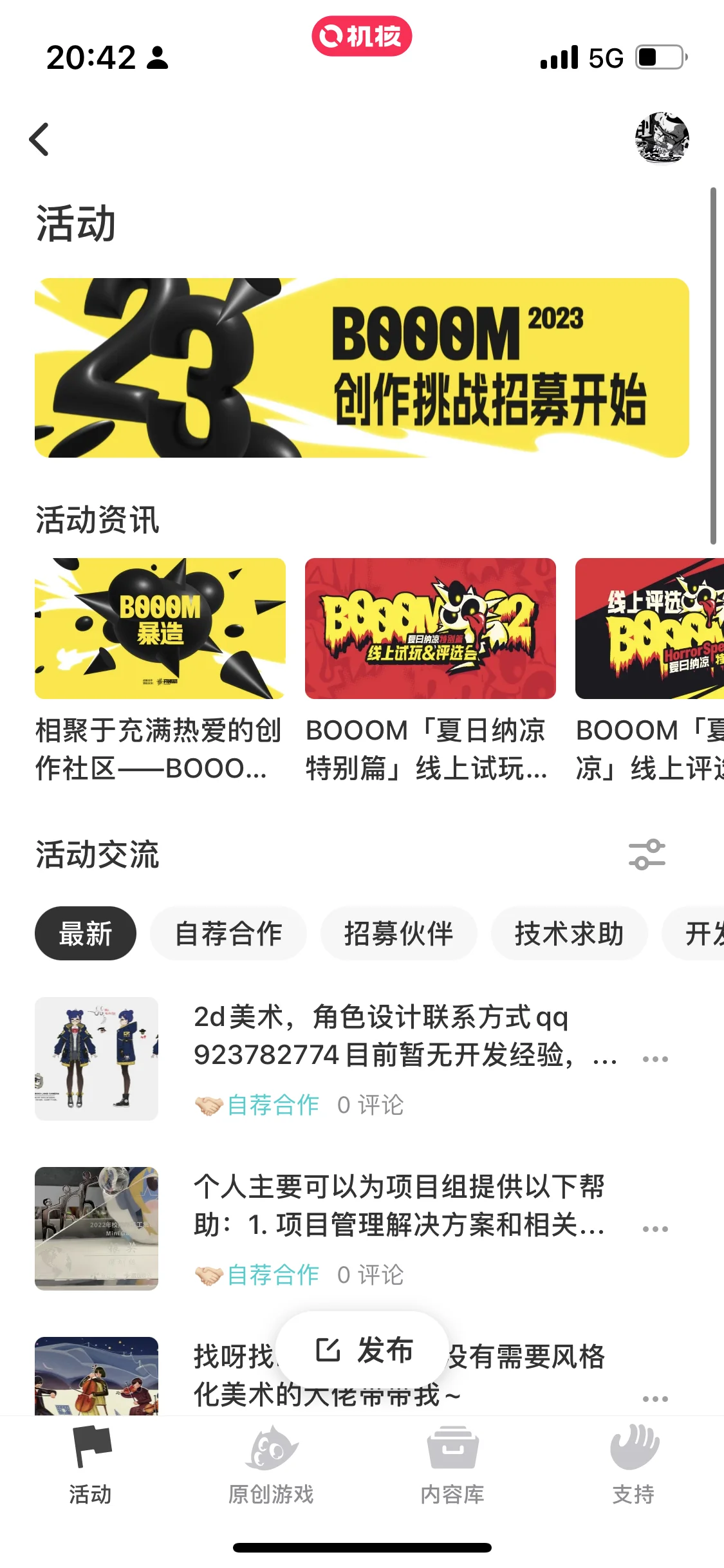Open the 个人主要可以为项目组 post
The height and width of the screenshot is (1568, 724).
[399, 1205]
